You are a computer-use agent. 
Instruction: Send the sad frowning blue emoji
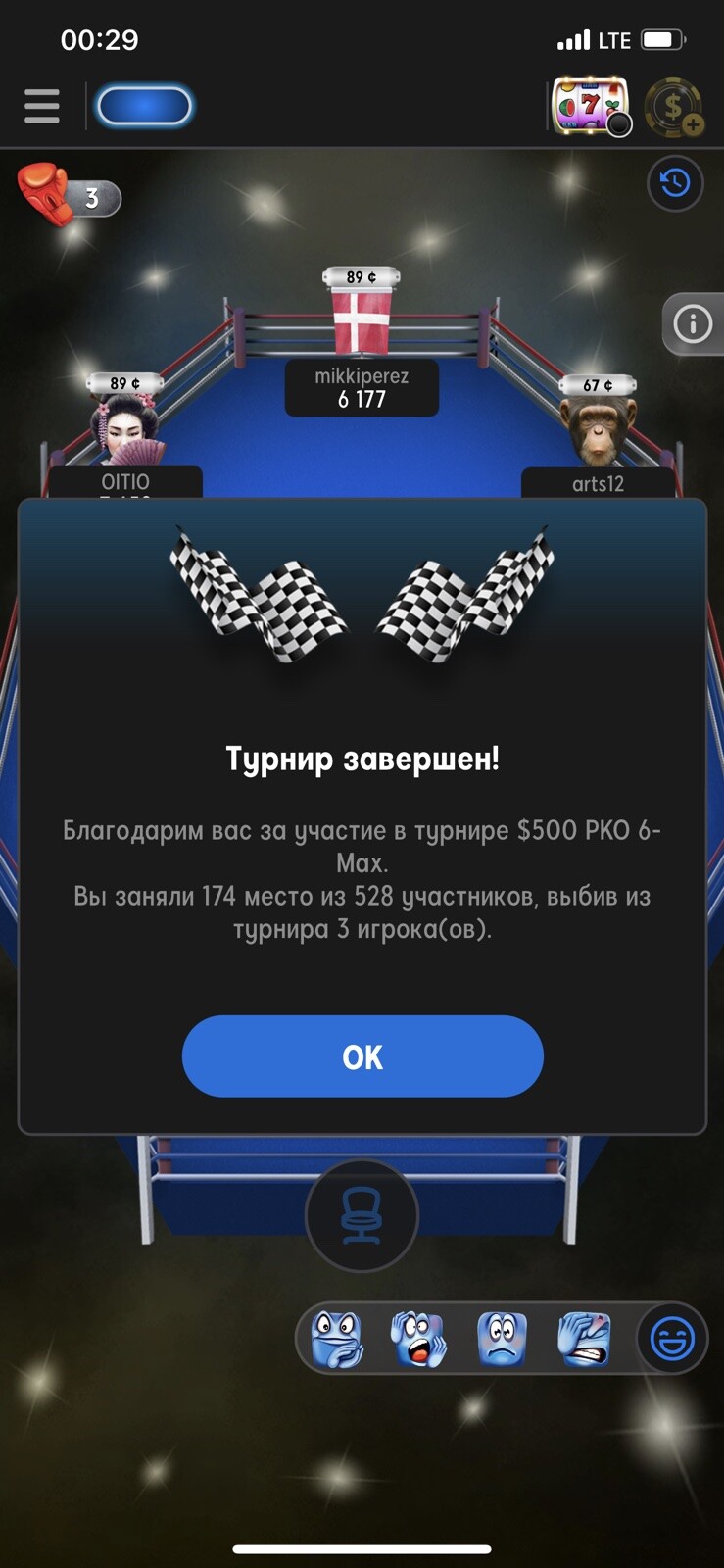(502, 1339)
